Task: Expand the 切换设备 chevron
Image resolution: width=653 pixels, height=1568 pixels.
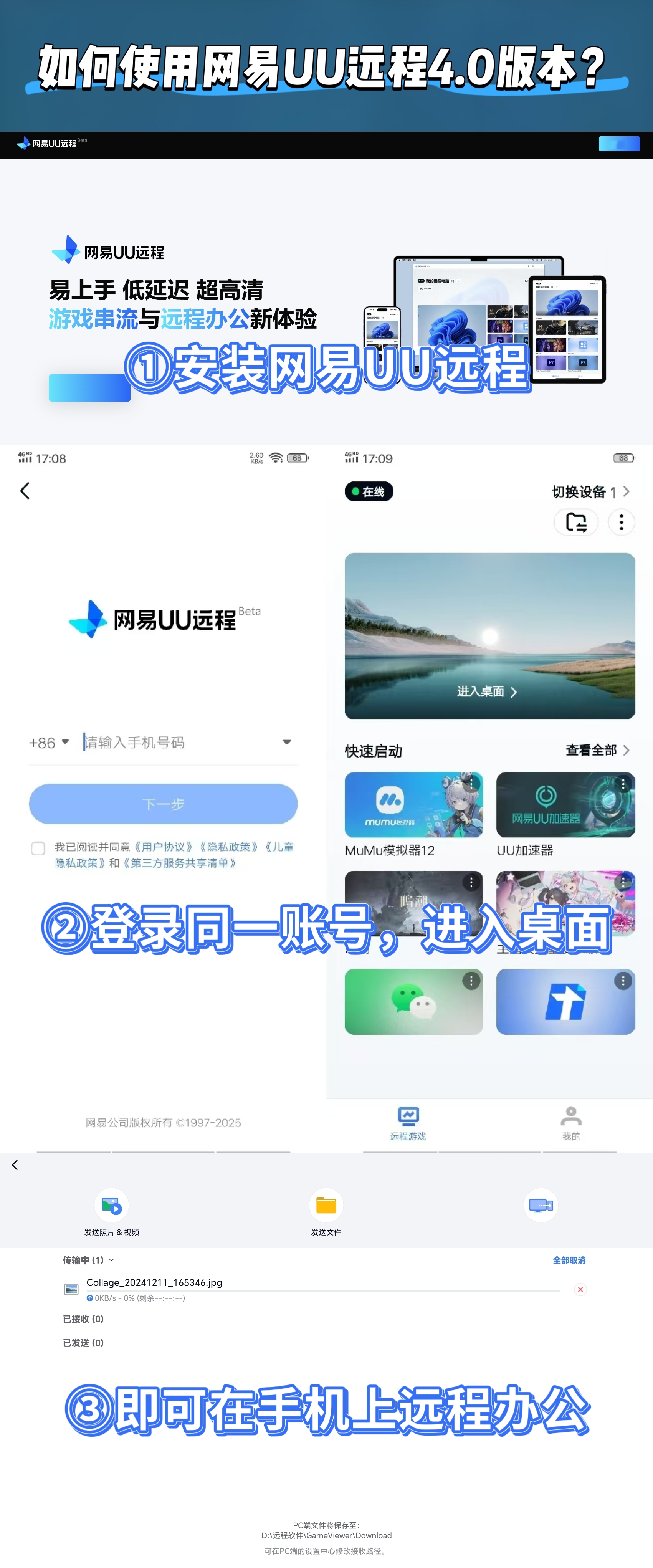Action: click(626, 492)
